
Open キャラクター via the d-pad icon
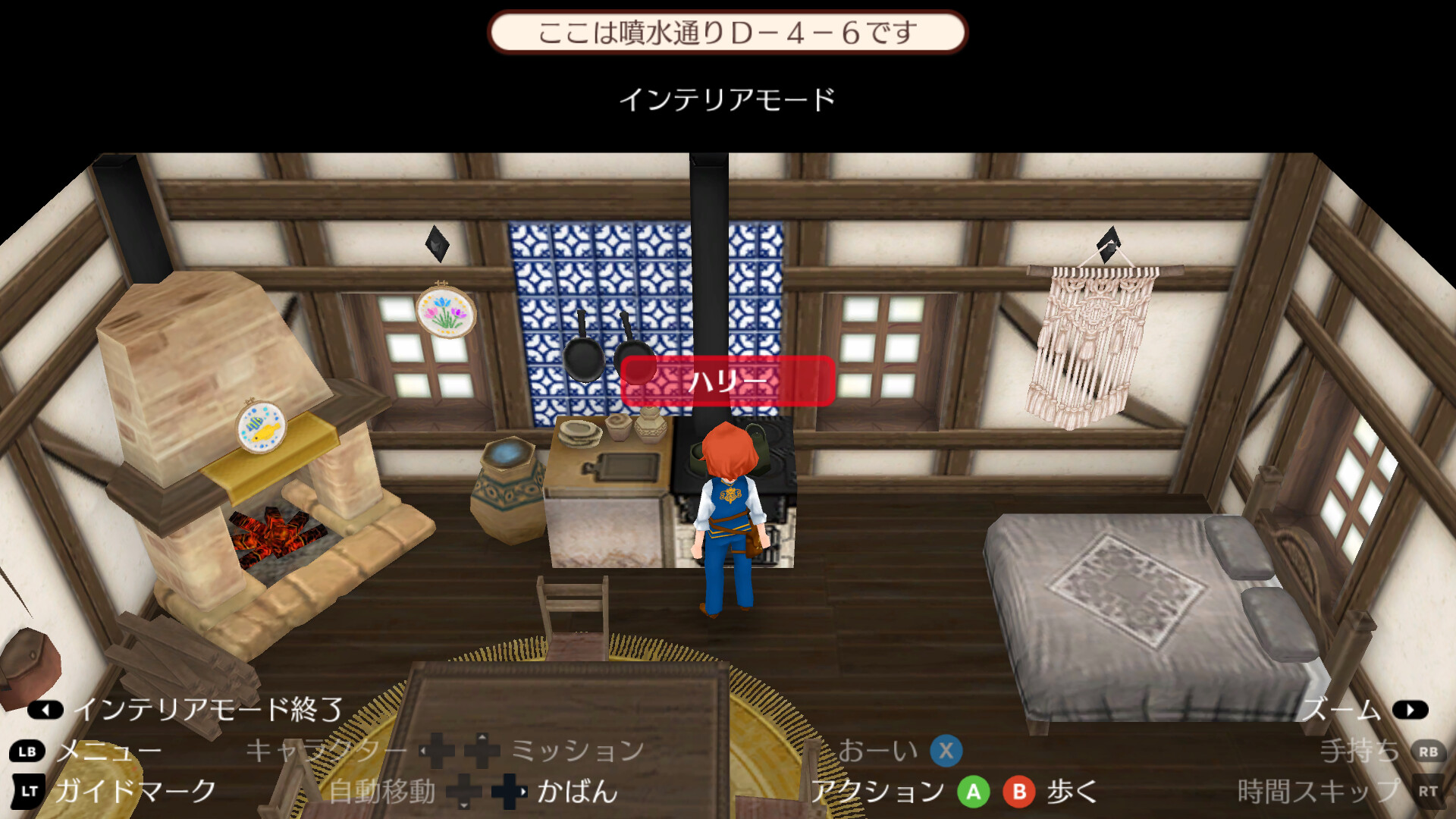click(x=438, y=751)
